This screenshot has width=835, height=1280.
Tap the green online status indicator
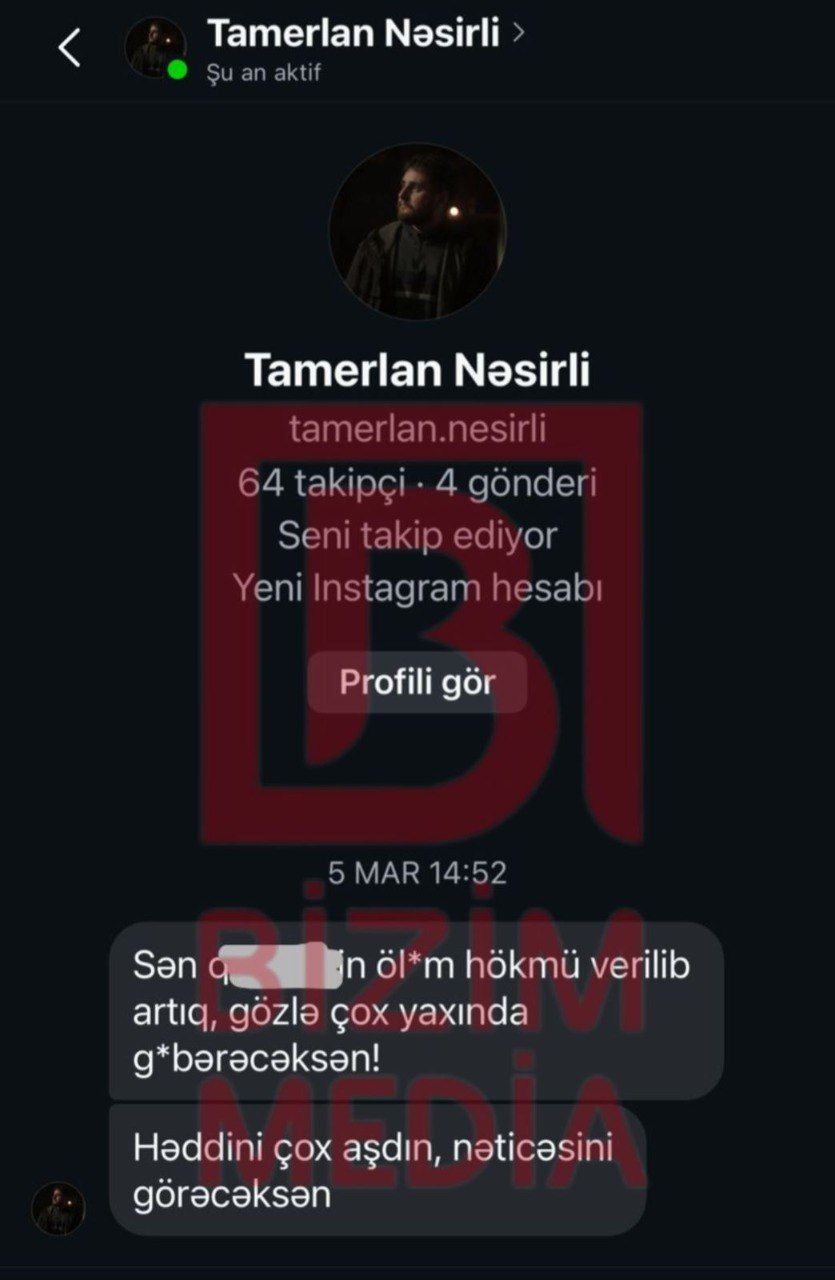tap(175, 70)
